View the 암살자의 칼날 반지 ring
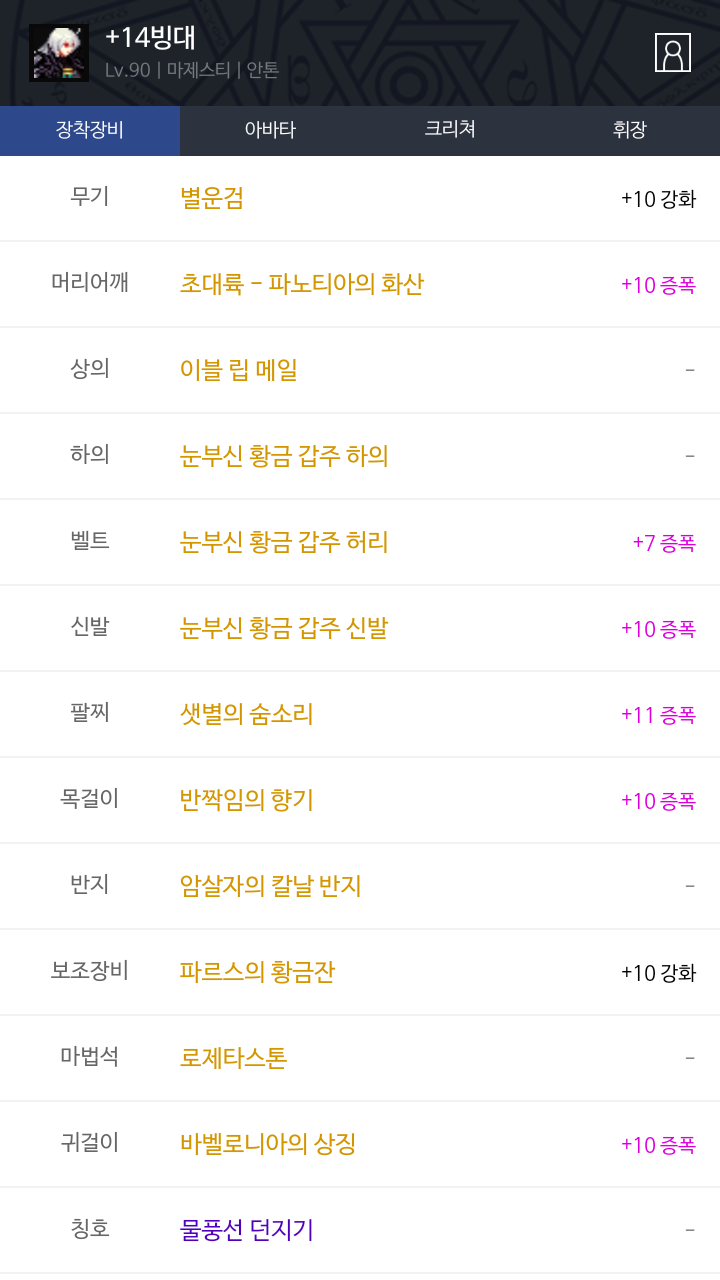Image resolution: width=720 pixels, height=1280 pixels. coord(271,886)
